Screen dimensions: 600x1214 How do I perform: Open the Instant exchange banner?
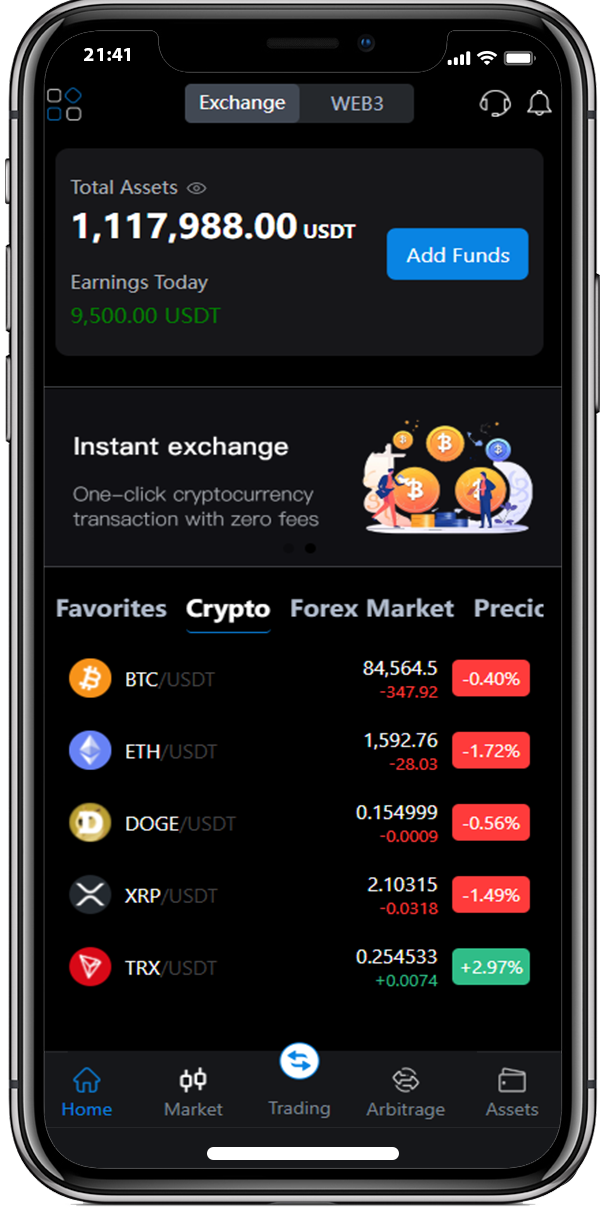(302, 480)
